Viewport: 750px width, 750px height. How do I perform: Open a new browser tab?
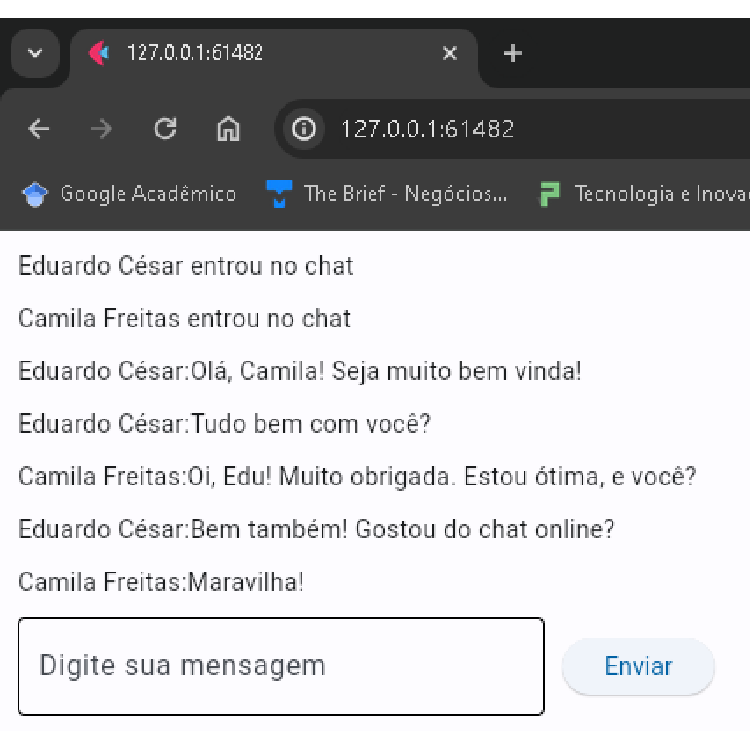513,53
